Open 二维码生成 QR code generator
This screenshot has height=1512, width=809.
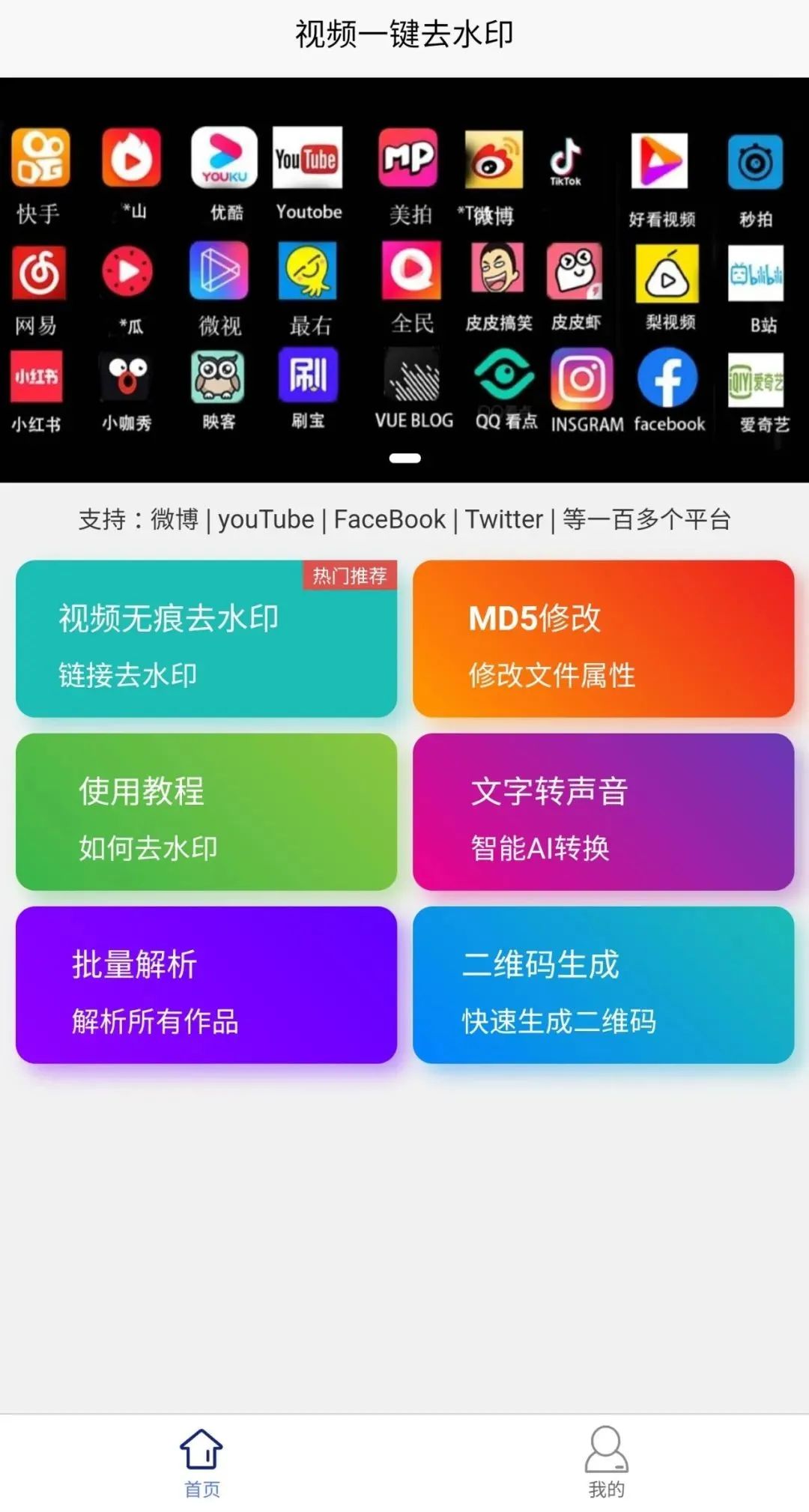[603, 985]
